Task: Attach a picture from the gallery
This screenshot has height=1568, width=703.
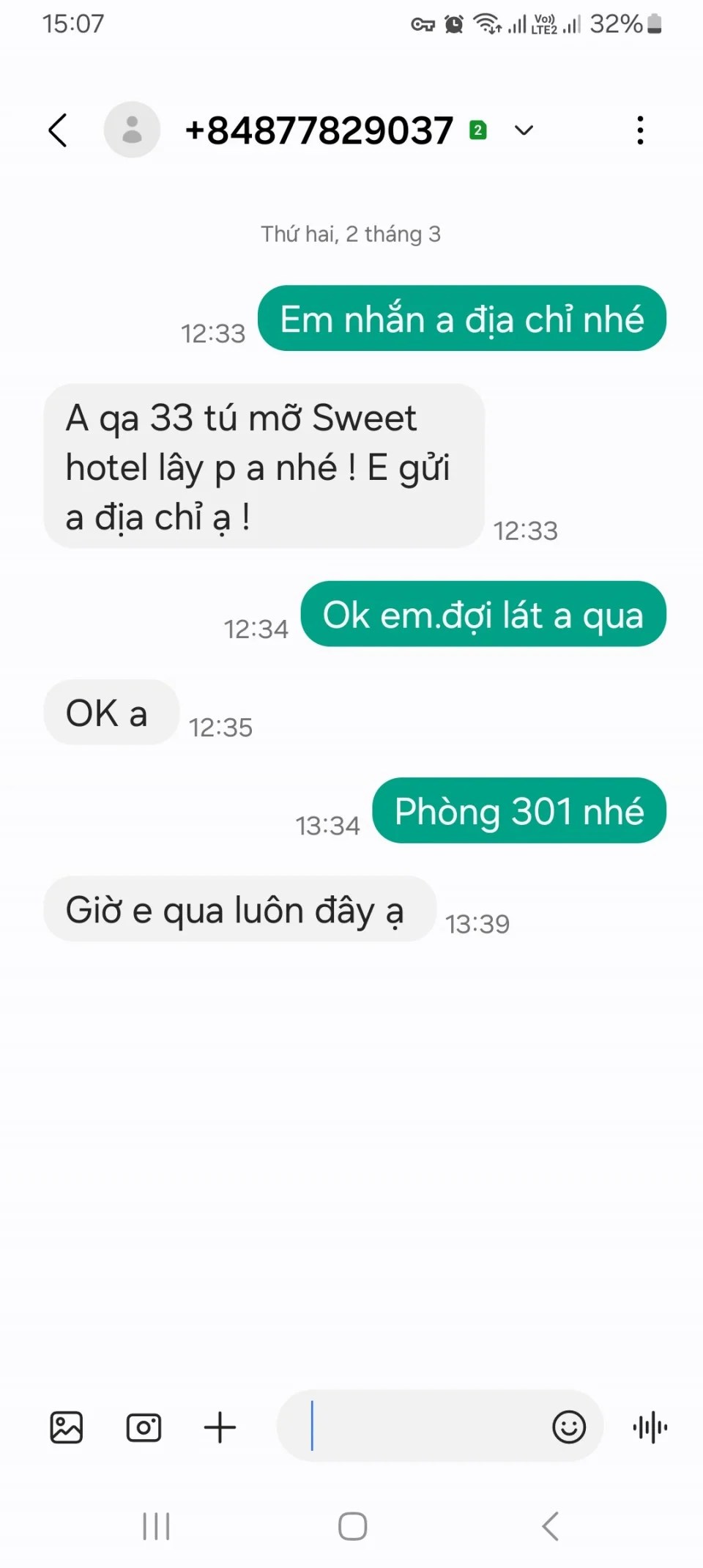Action: click(67, 1427)
